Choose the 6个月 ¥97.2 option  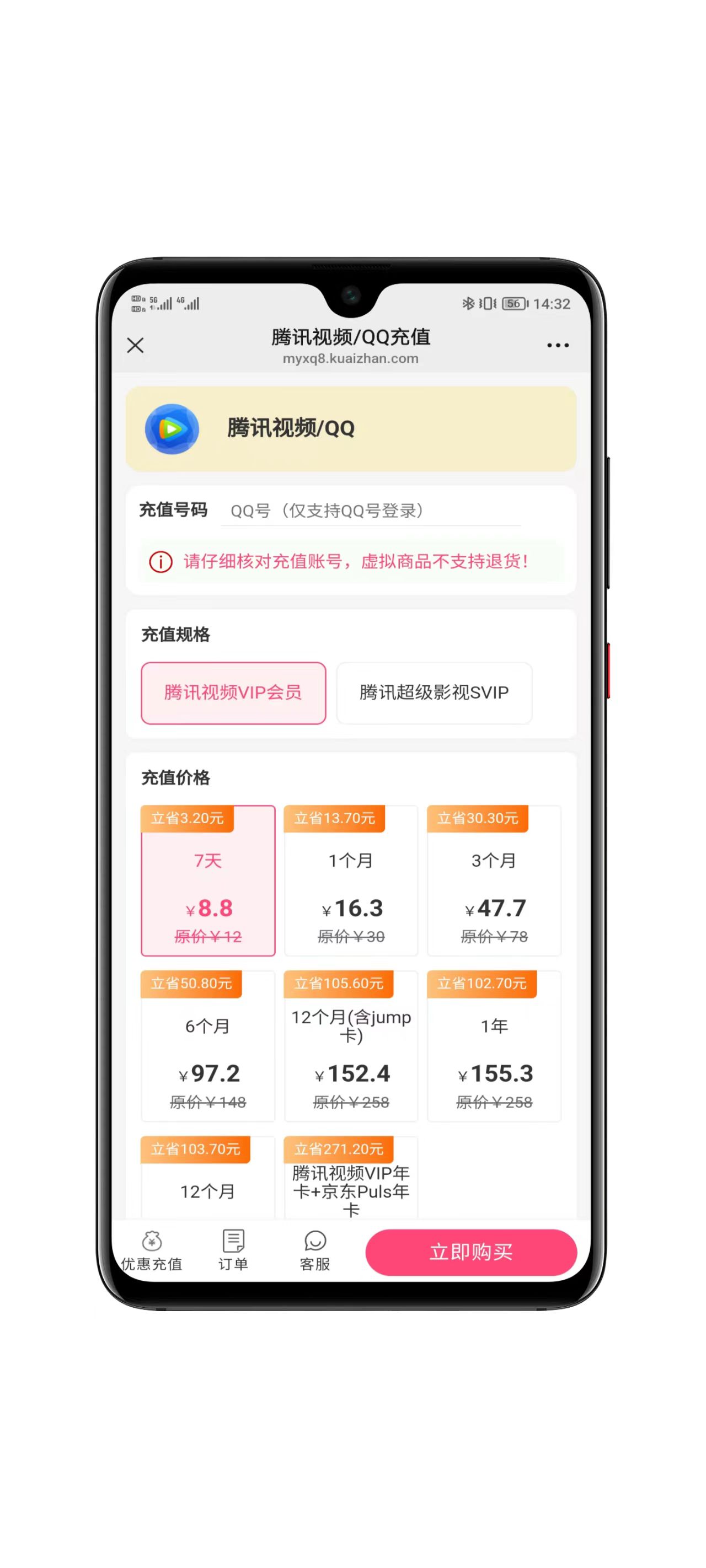coord(208,1046)
